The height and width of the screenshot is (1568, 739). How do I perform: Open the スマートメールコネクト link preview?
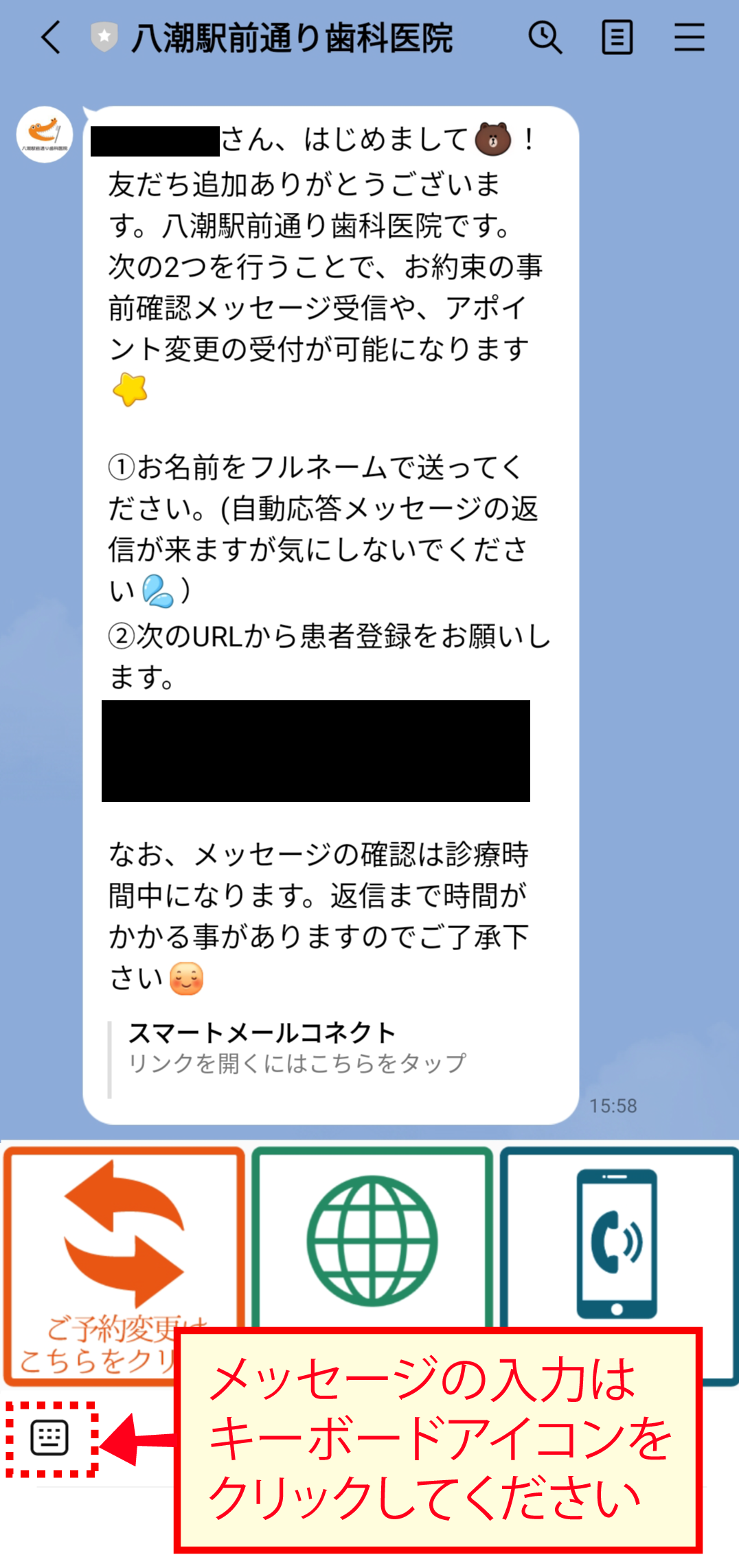click(295, 1048)
